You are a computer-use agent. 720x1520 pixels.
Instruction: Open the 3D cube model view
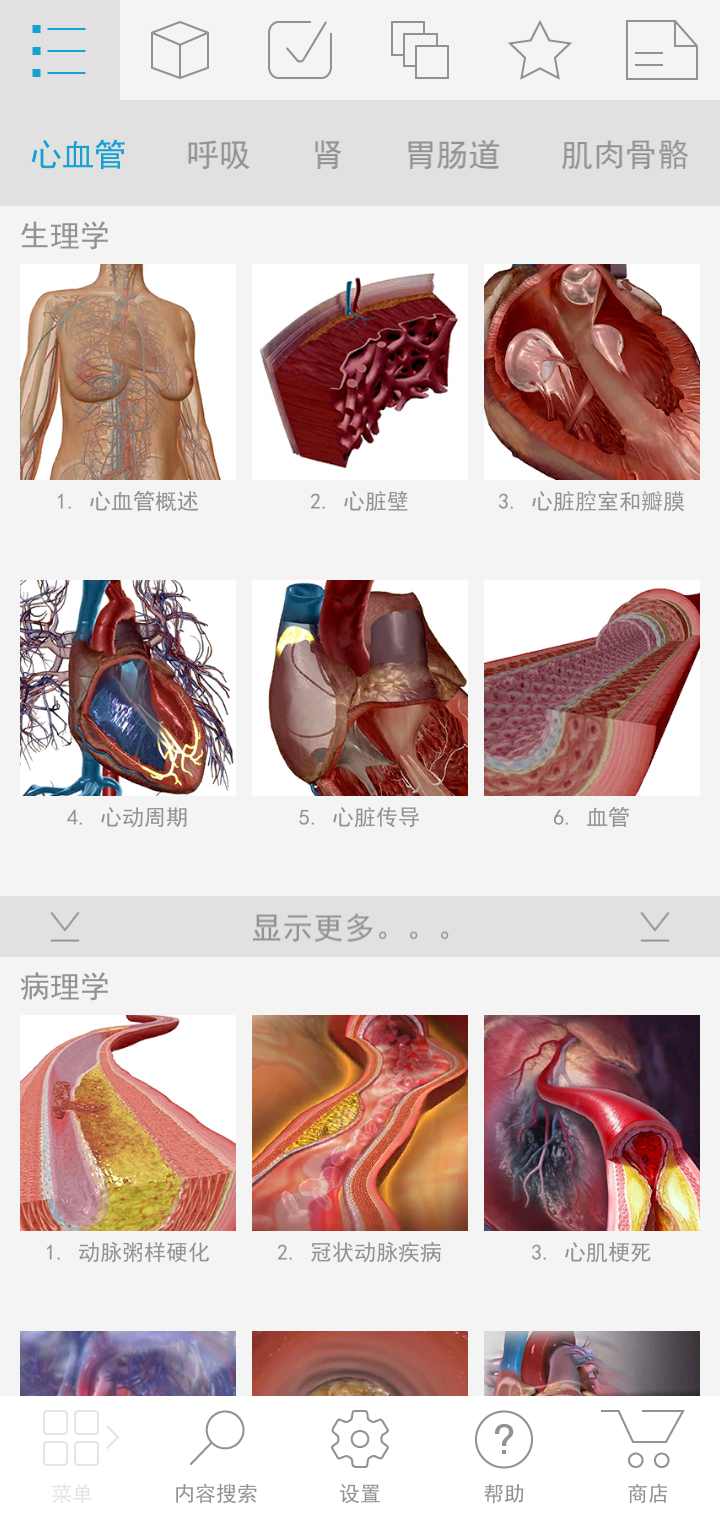[x=180, y=50]
